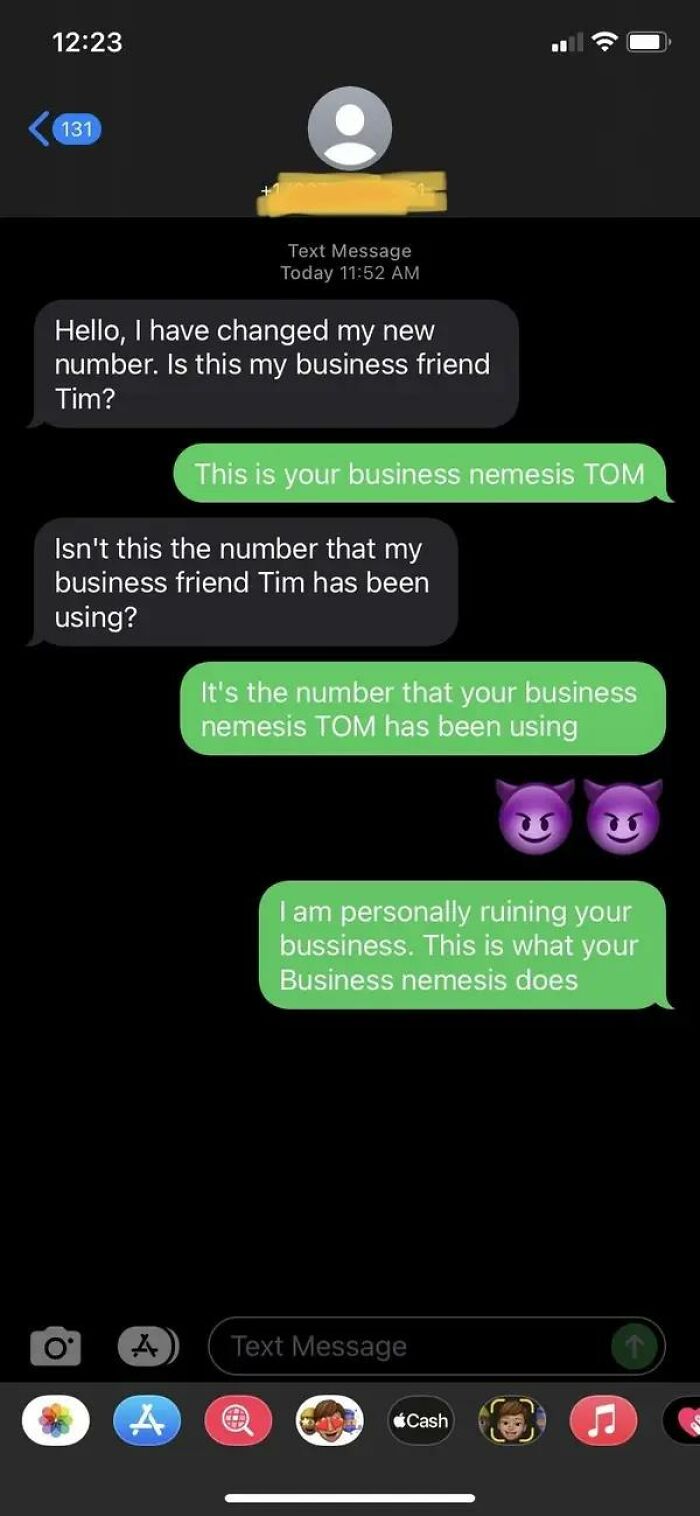The width and height of the screenshot is (700, 1516).
Task: Open the App Store iMessage app
Action: point(147,1421)
